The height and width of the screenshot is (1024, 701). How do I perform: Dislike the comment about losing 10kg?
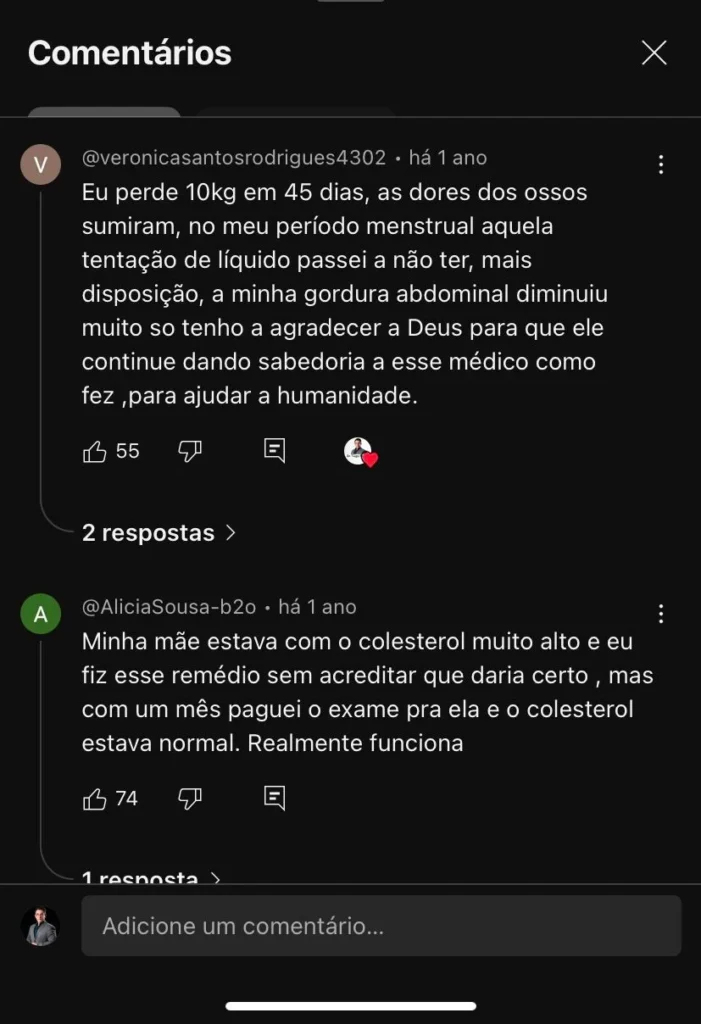pyautogui.click(x=190, y=452)
